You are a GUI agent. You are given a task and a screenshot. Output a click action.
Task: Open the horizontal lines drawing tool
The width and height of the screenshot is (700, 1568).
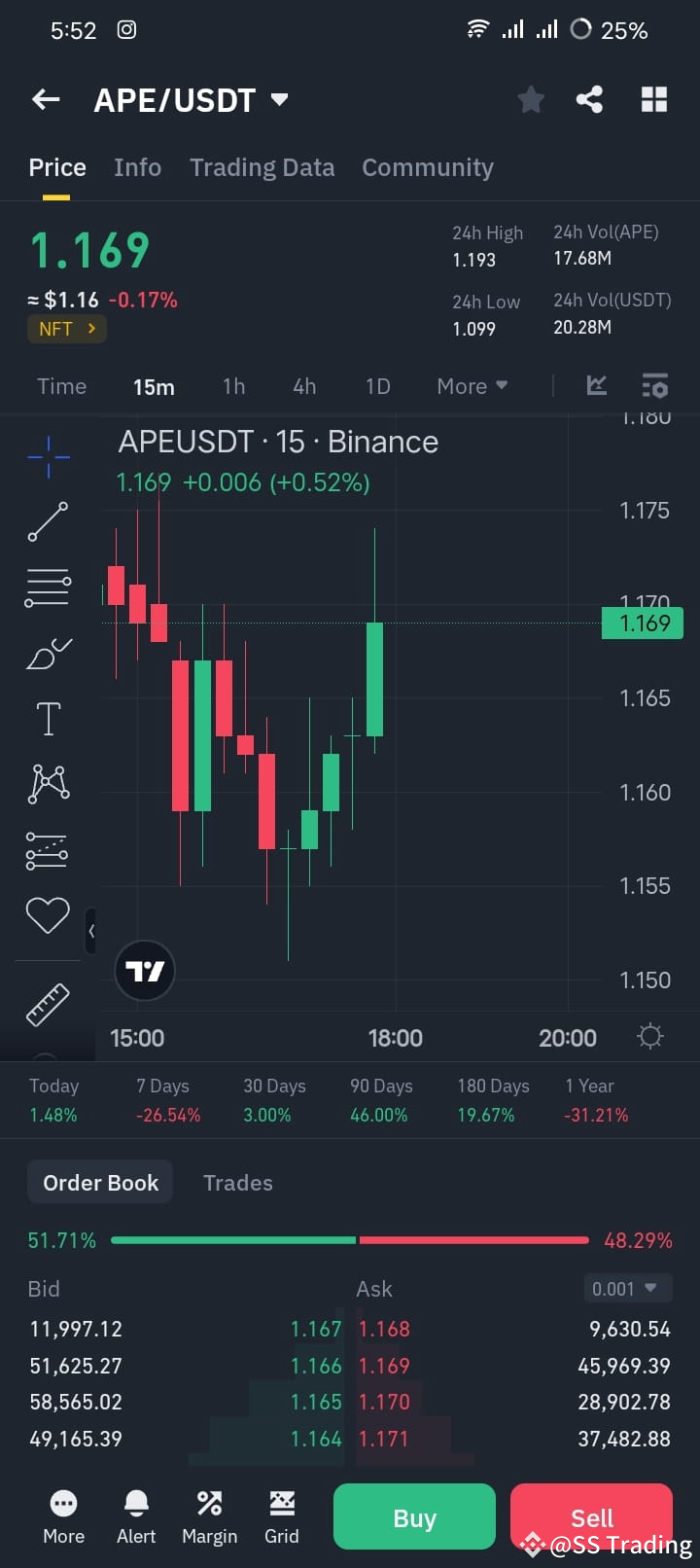tap(48, 587)
